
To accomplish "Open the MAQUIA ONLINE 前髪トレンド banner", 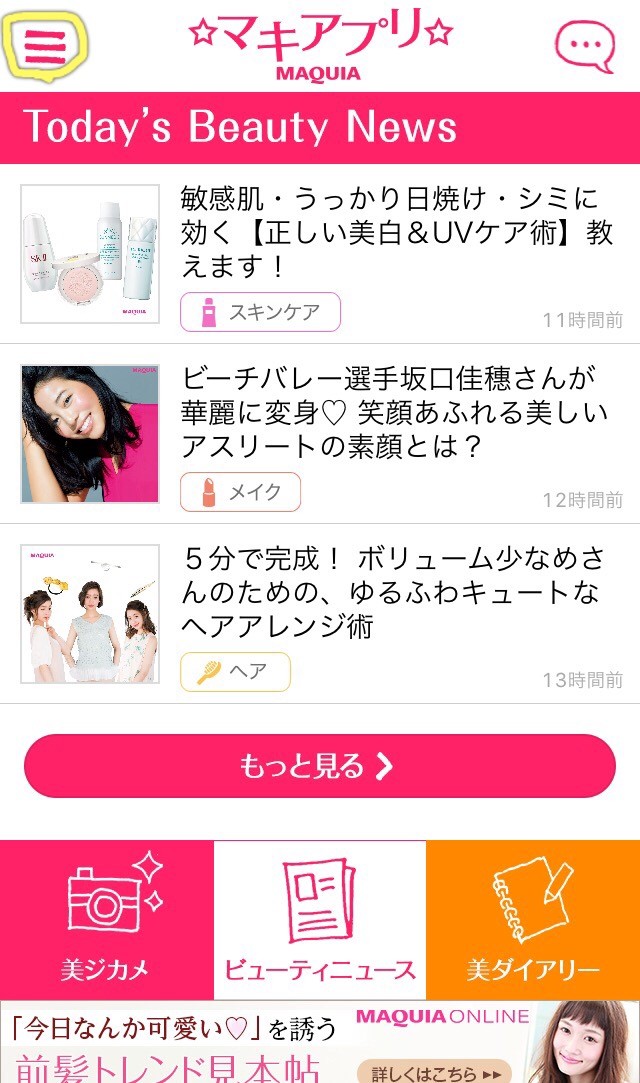I will [320, 1042].
